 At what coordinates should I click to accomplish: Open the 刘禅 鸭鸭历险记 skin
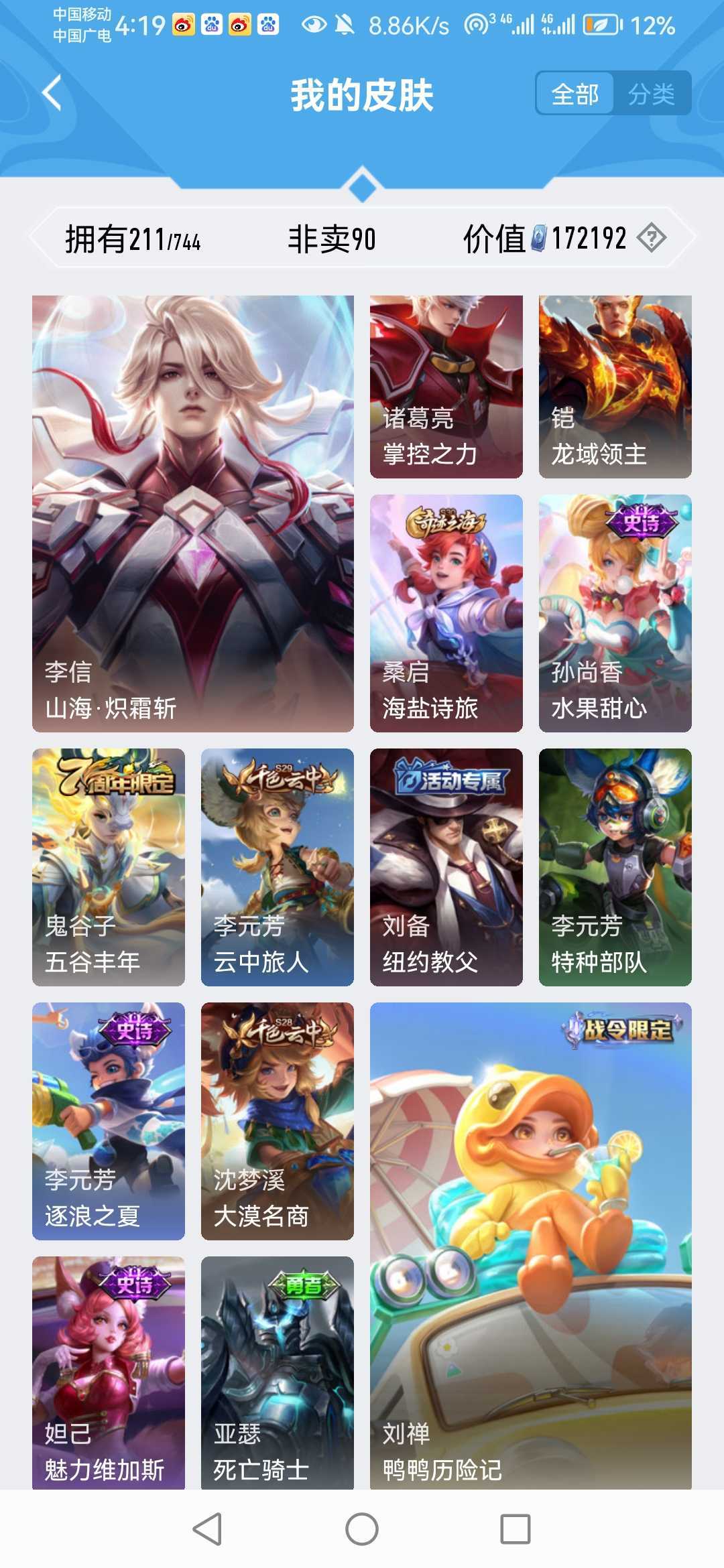[530, 1246]
